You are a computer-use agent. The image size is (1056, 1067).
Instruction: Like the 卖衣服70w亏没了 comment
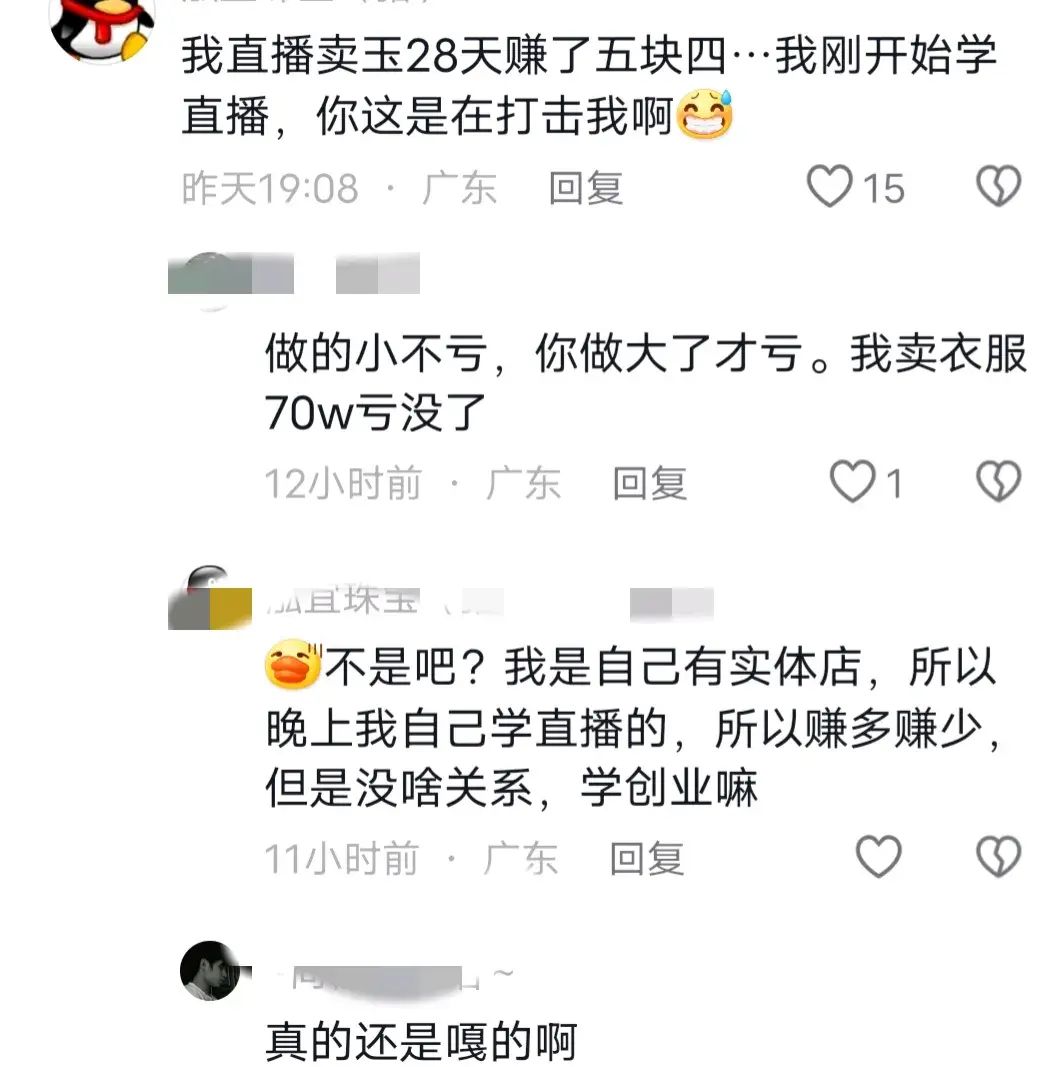coord(853,484)
